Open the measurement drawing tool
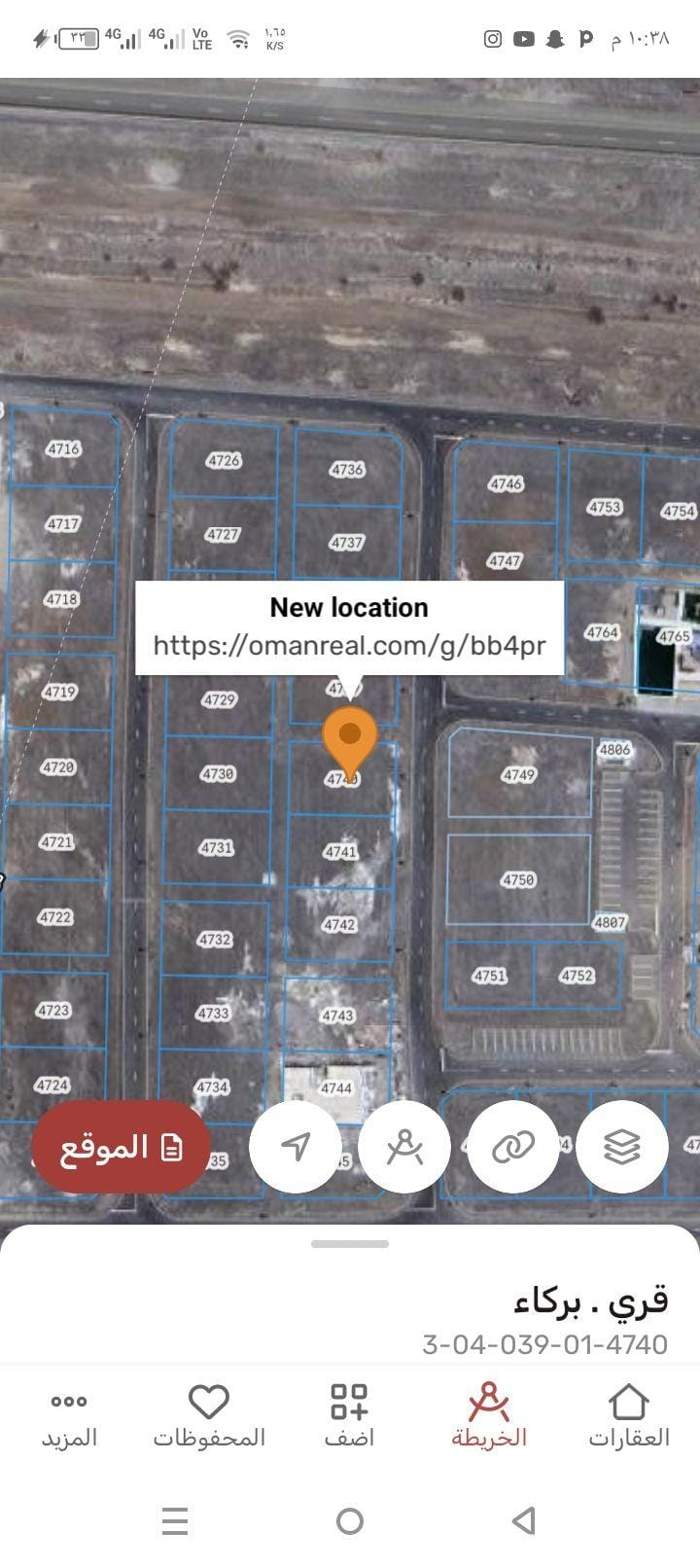The image size is (700, 1568). coord(404,1147)
